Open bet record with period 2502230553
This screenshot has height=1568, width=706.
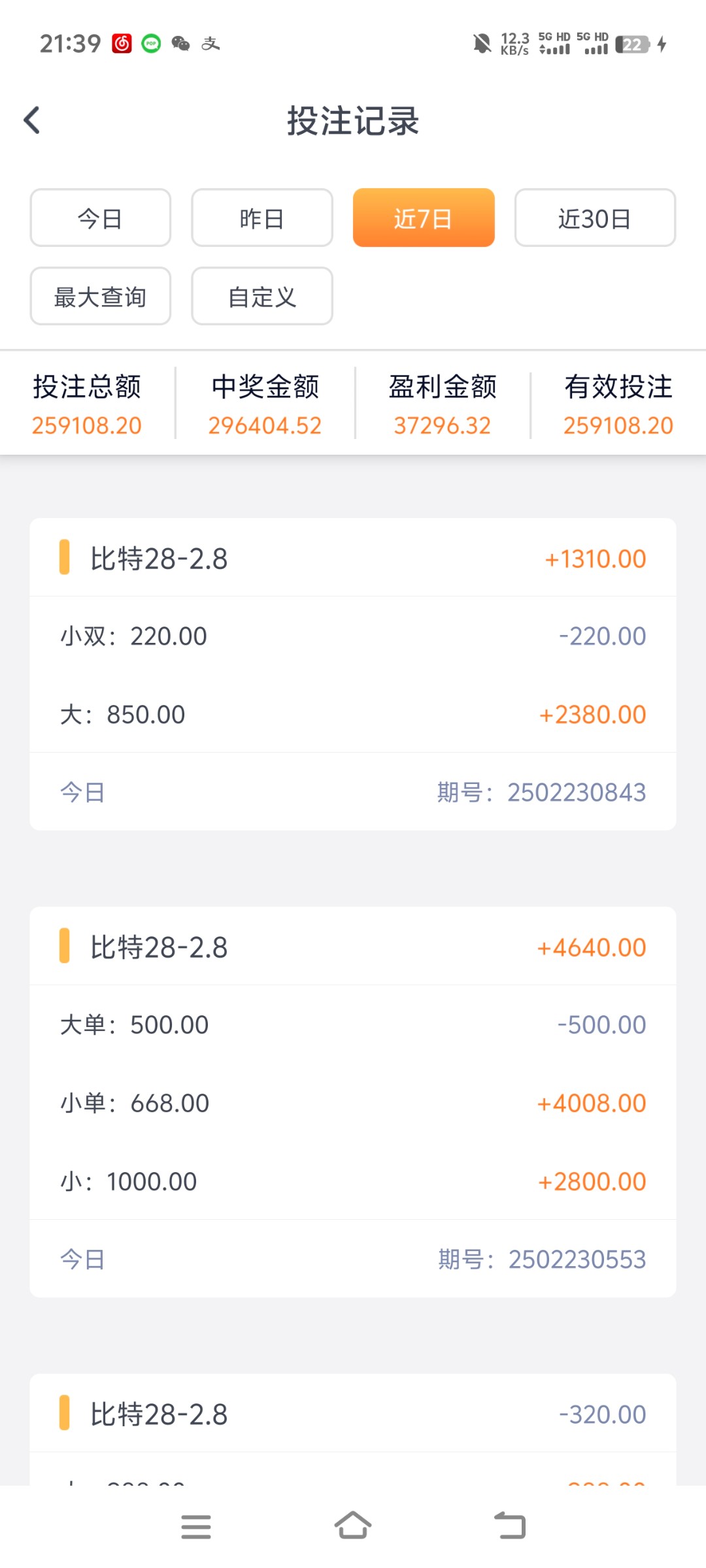pyautogui.click(x=353, y=1102)
